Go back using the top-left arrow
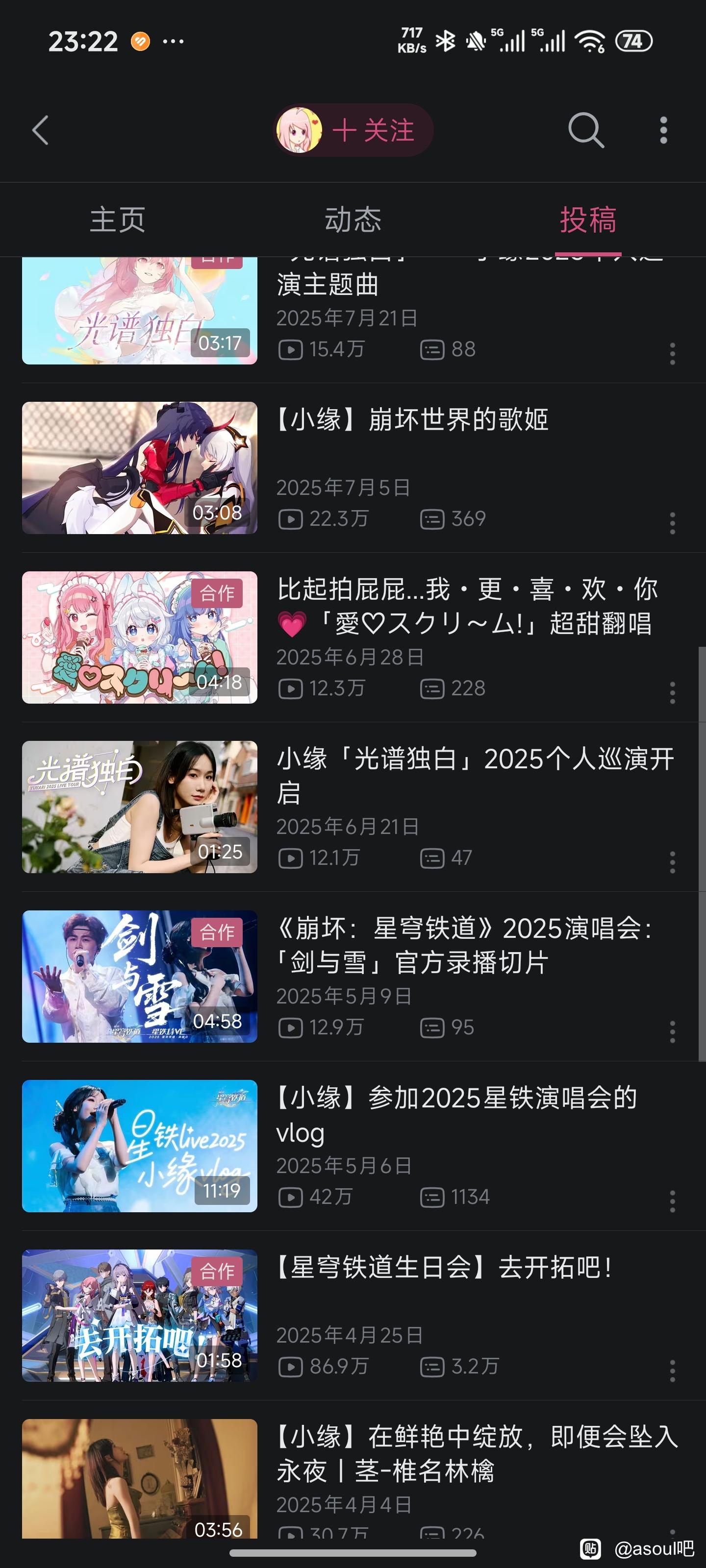This screenshot has width=706, height=1568. [41, 130]
